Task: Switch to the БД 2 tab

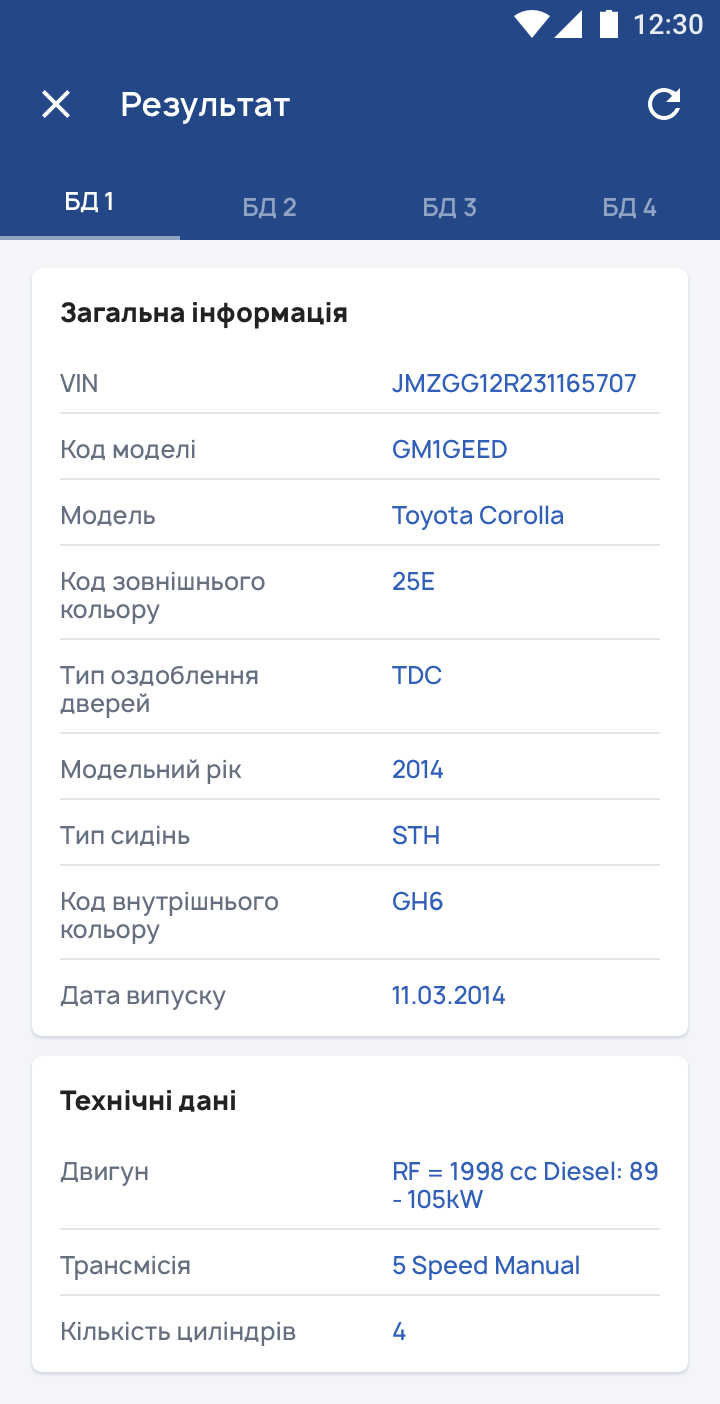Action: (270, 207)
